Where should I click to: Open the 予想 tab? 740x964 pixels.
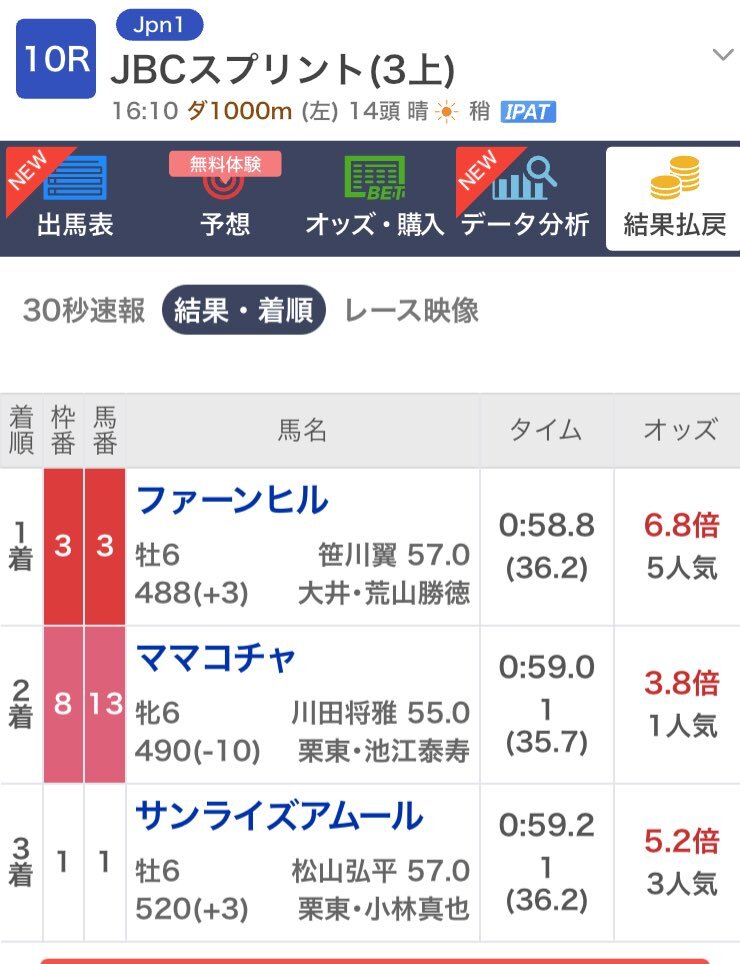tap(225, 197)
